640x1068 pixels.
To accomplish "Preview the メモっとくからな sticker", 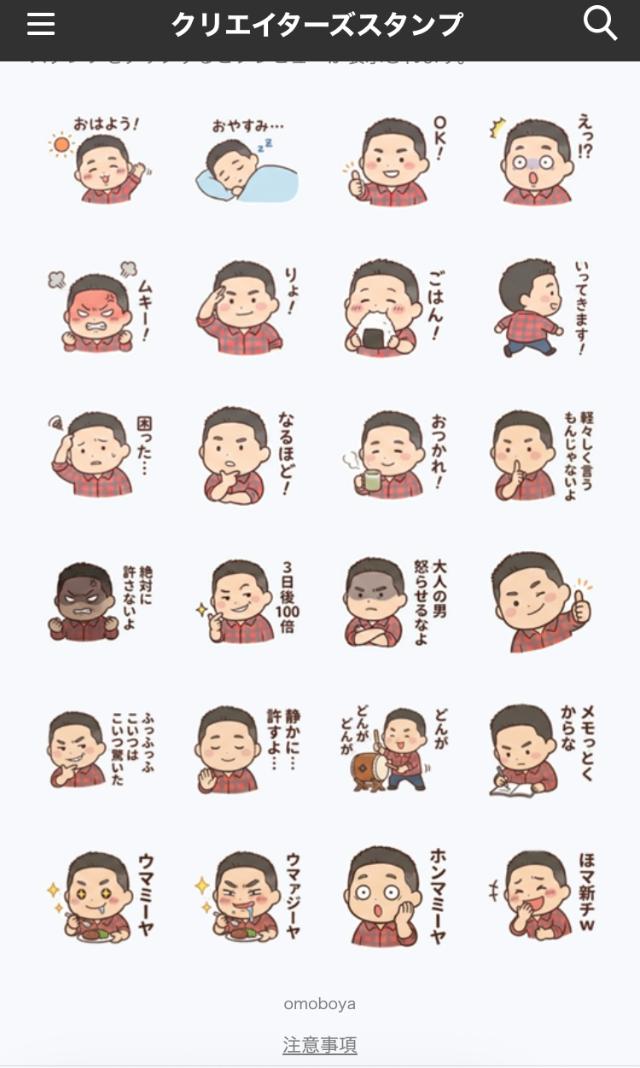I will 541,750.
